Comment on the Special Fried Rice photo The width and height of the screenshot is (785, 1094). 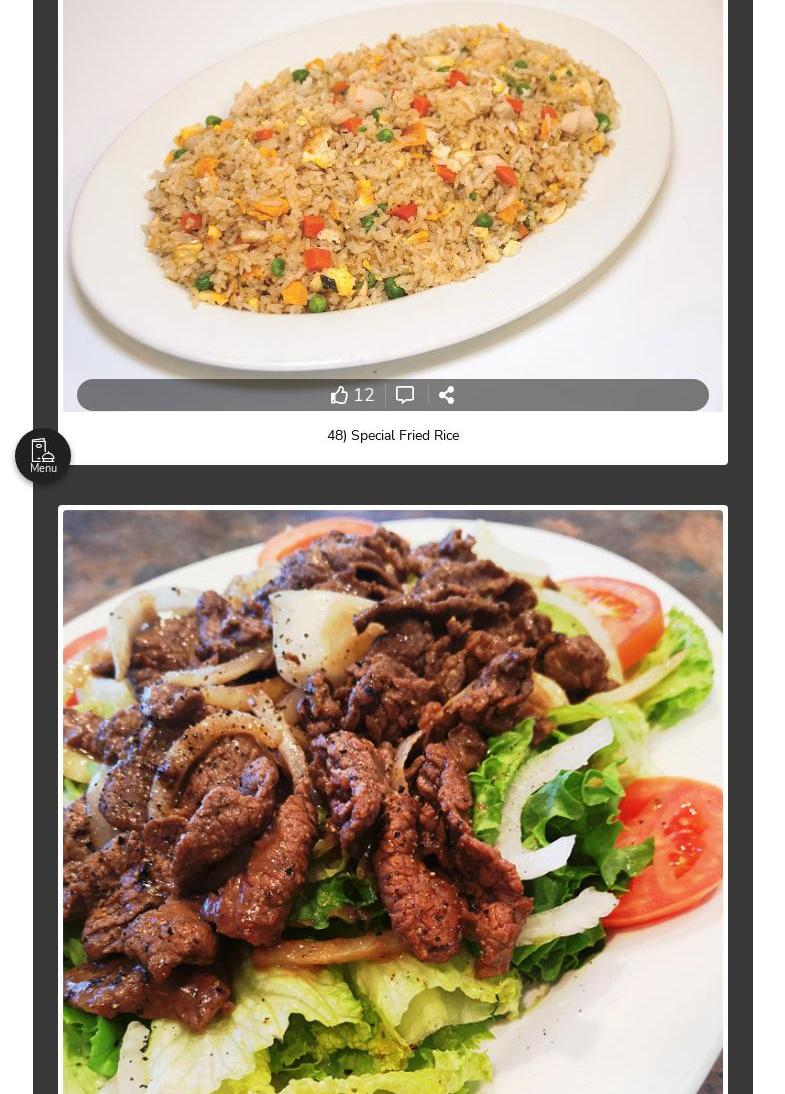coord(405,395)
